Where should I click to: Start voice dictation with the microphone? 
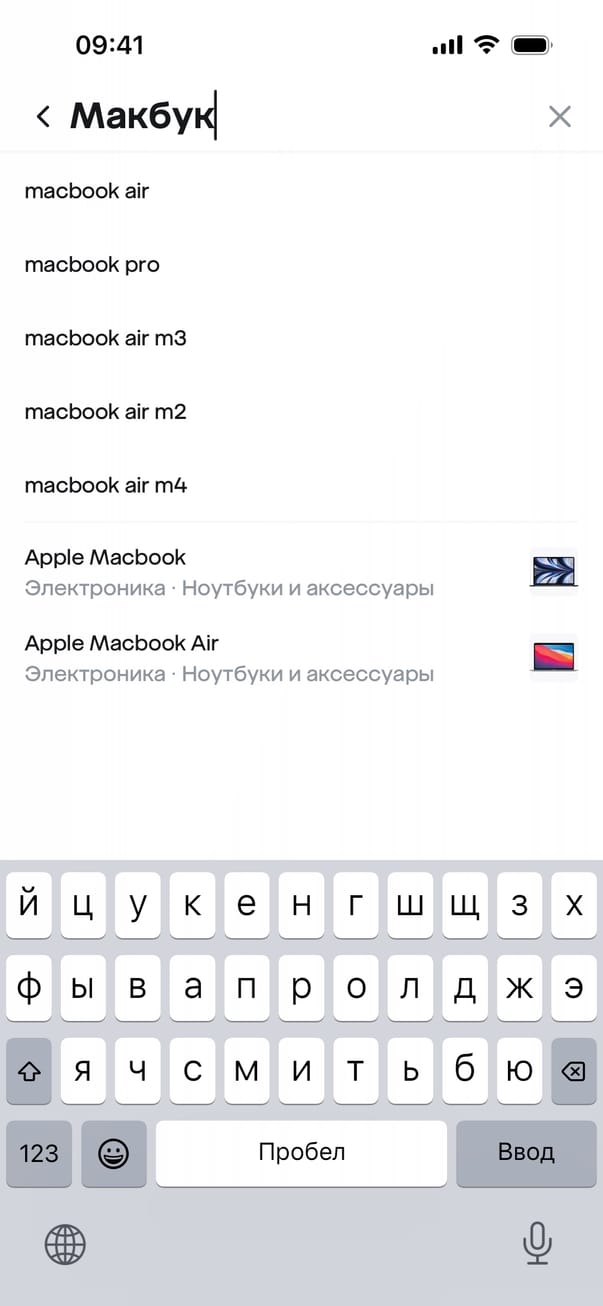click(537, 1244)
